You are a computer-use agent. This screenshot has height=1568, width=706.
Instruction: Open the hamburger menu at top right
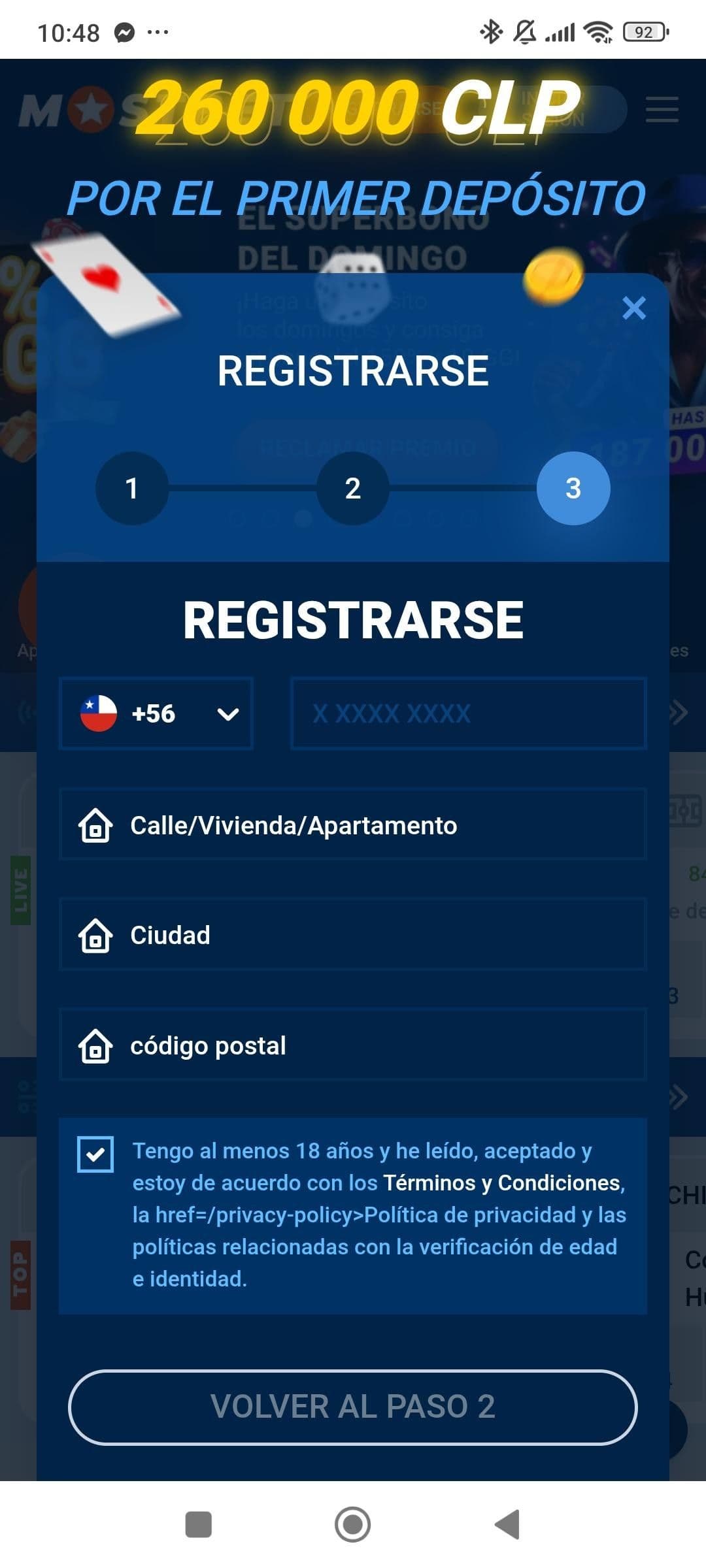pos(662,110)
